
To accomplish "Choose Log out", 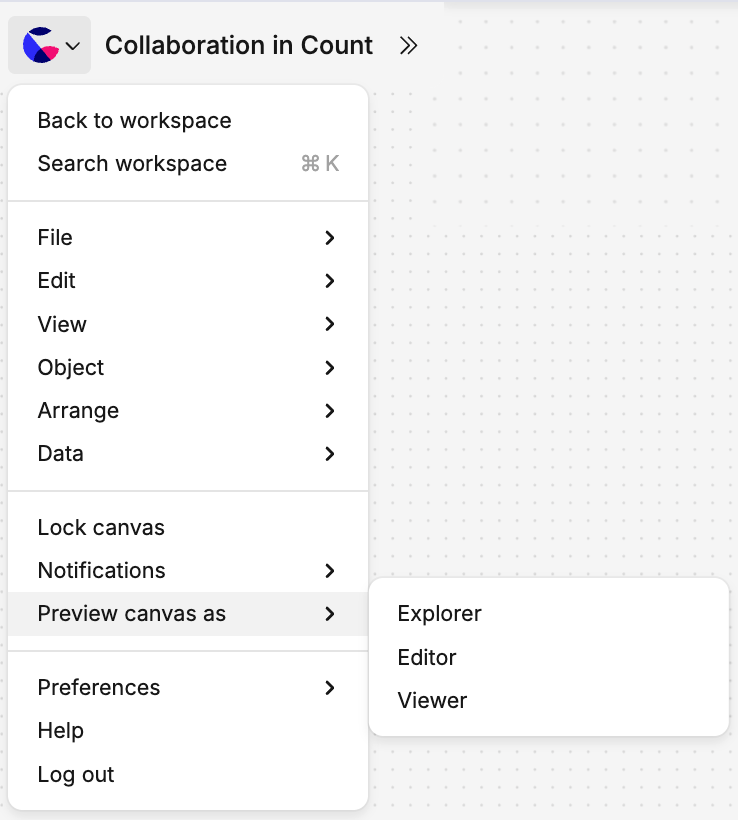I will tap(76, 775).
